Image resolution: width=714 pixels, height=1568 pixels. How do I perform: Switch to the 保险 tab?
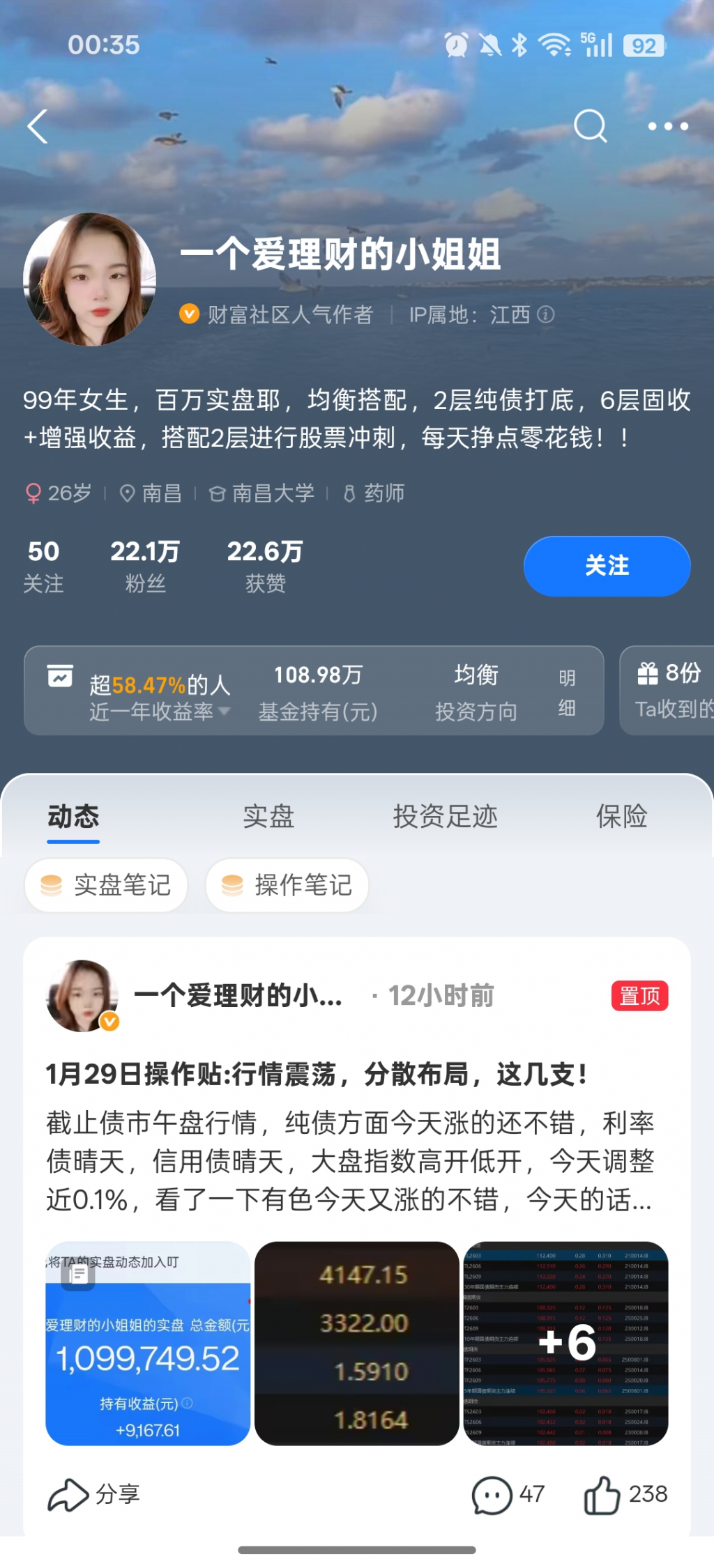[621, 816]
